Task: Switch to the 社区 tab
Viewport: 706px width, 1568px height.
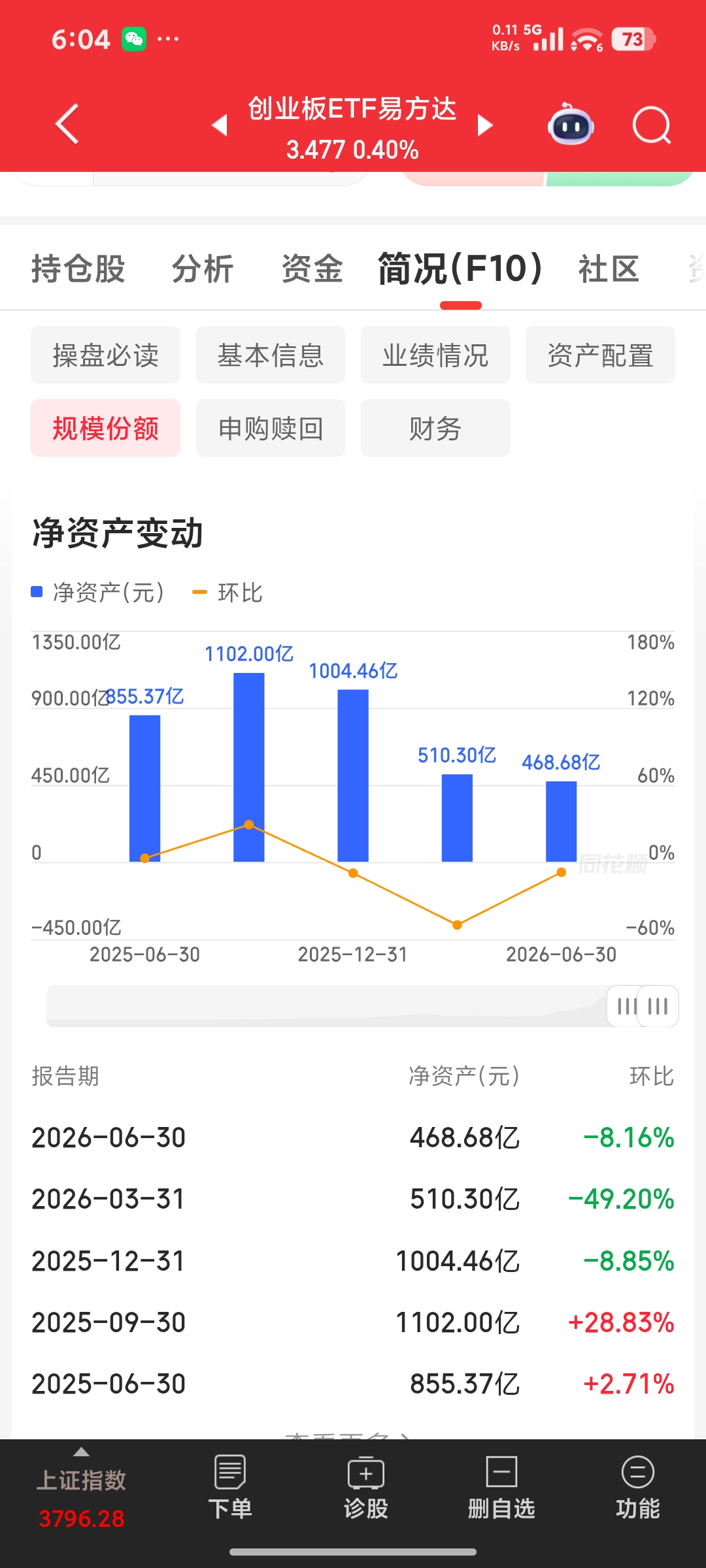Action: tap(609, 269)
